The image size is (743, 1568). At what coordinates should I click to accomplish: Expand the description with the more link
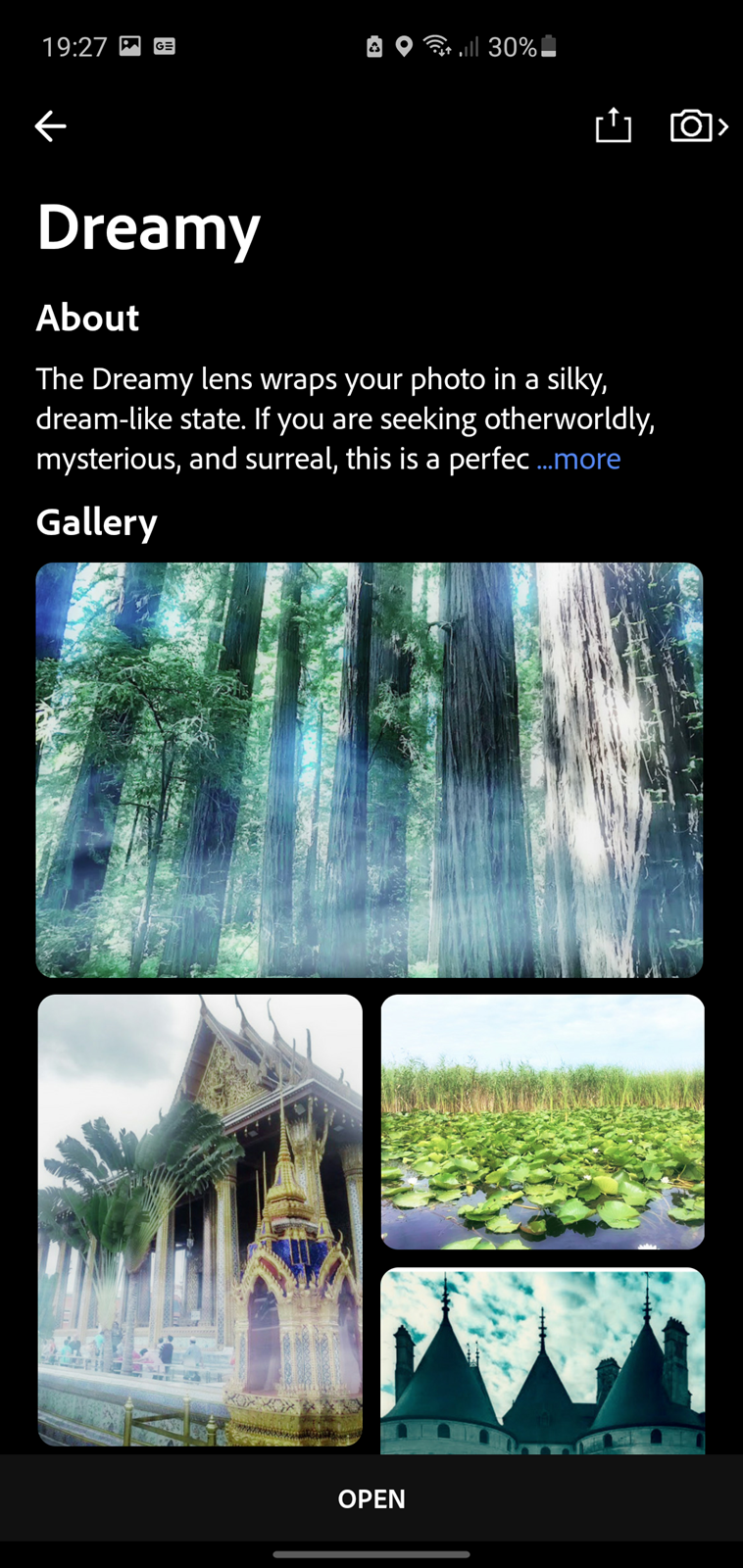(578, 459)
